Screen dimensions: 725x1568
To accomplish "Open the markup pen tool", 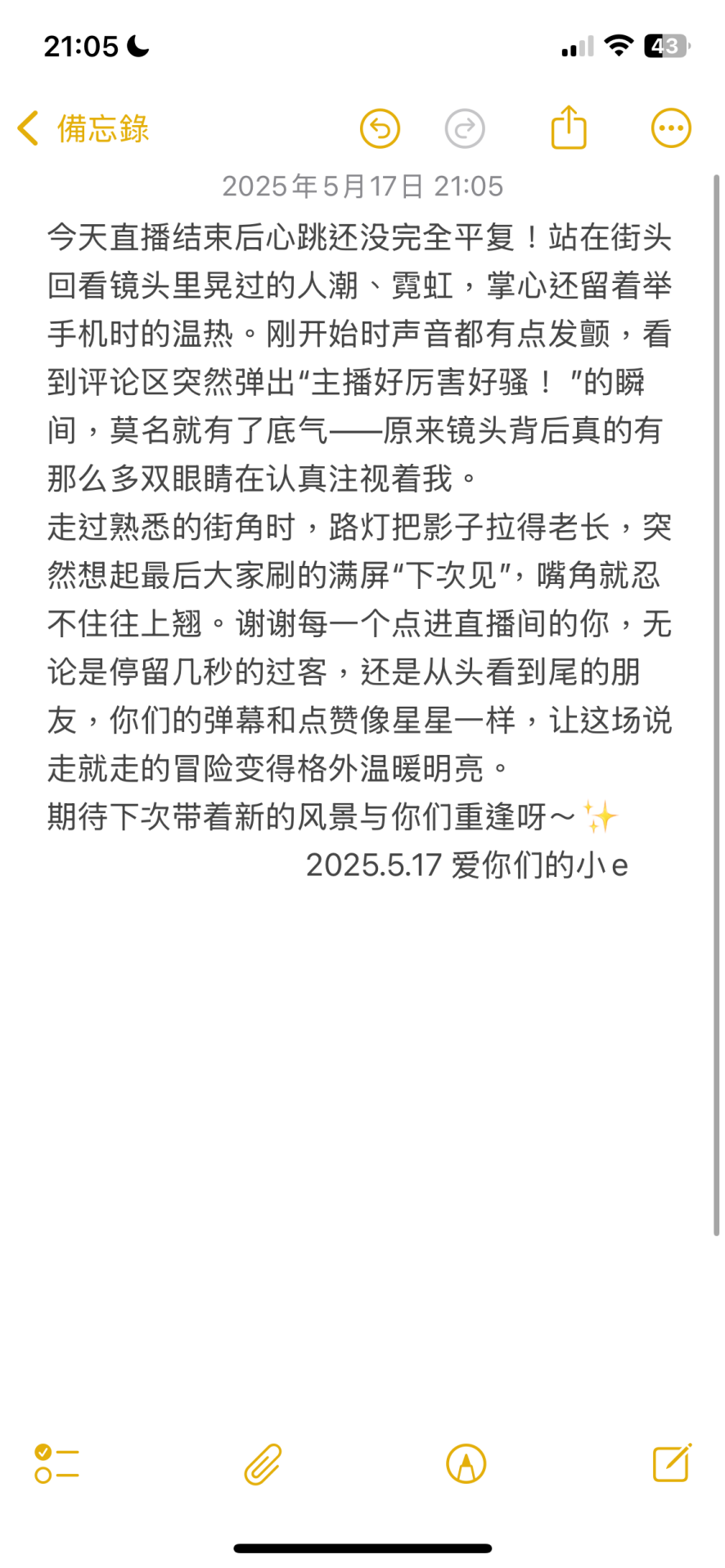I will click(x=466, y=1464).
